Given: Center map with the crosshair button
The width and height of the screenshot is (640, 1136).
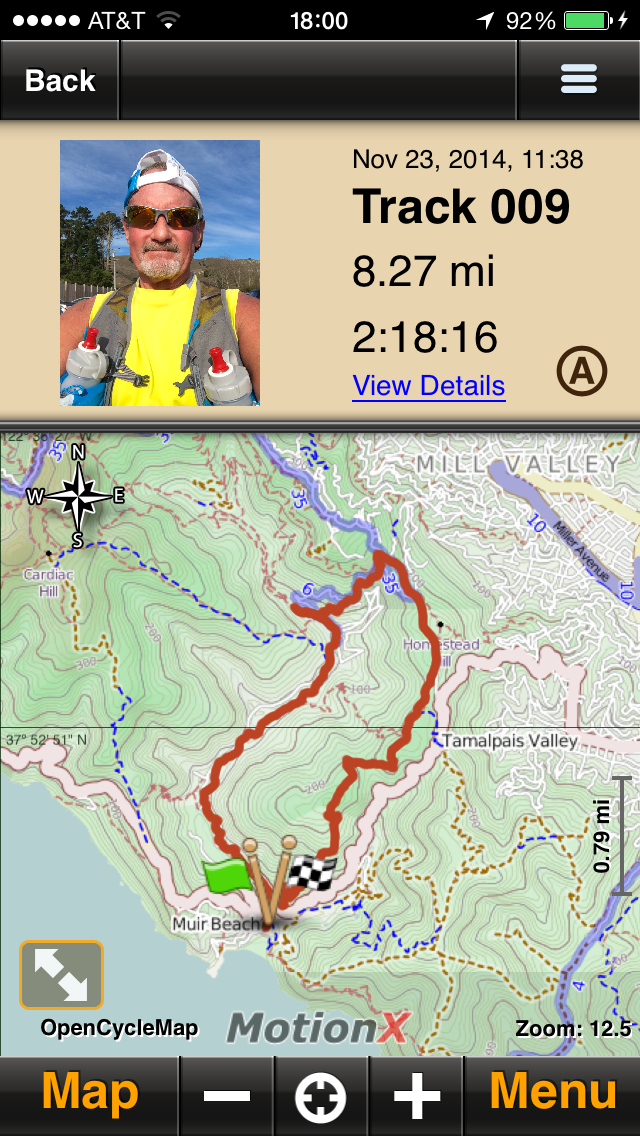Looking at the screenshot, I should point(321,1097).
